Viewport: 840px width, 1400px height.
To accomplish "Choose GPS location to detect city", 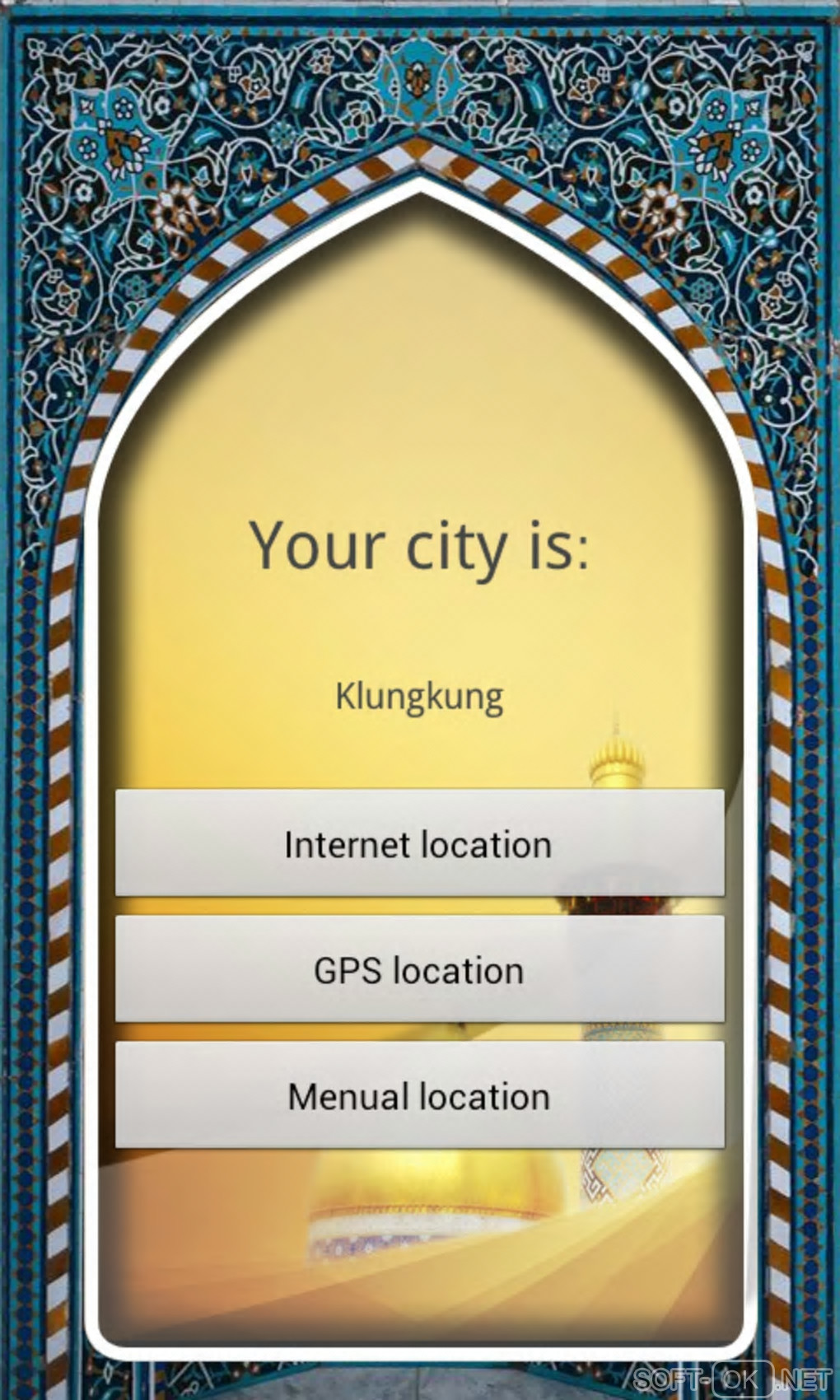I will pos(419,970).
